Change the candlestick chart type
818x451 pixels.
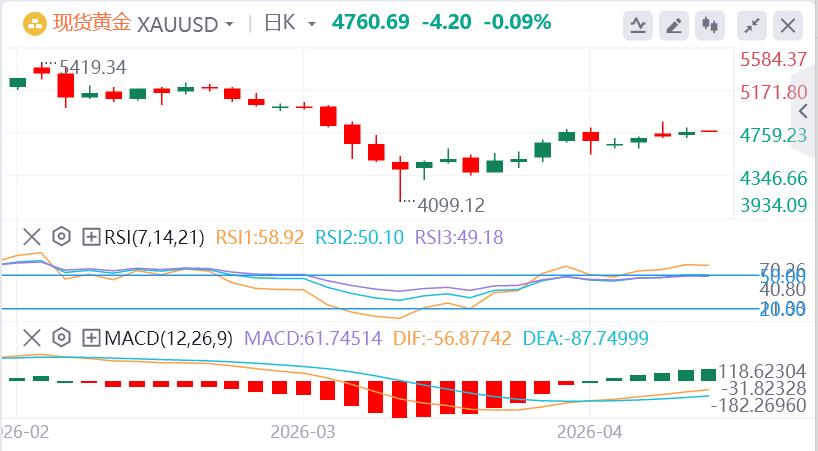pyautogui.click(x=711, y=25)
